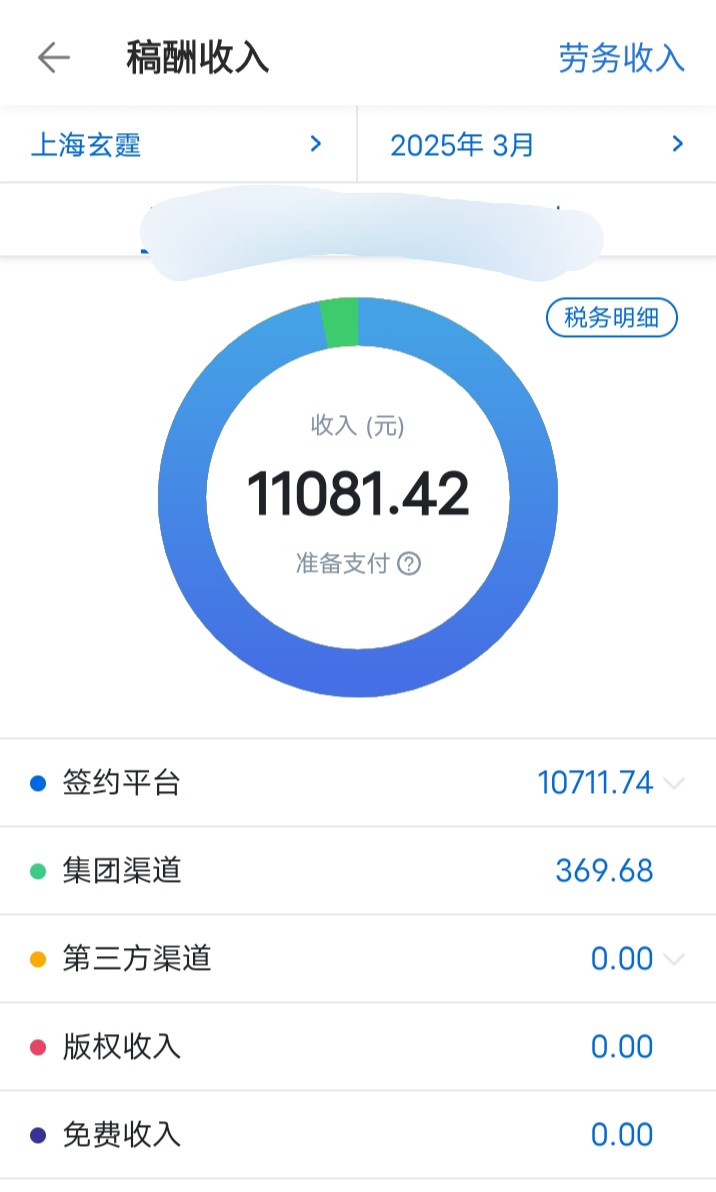The height and width of the screenshot is (1192, 716).
Task: Go back using the top-left arrow
Action: [53, 58]
